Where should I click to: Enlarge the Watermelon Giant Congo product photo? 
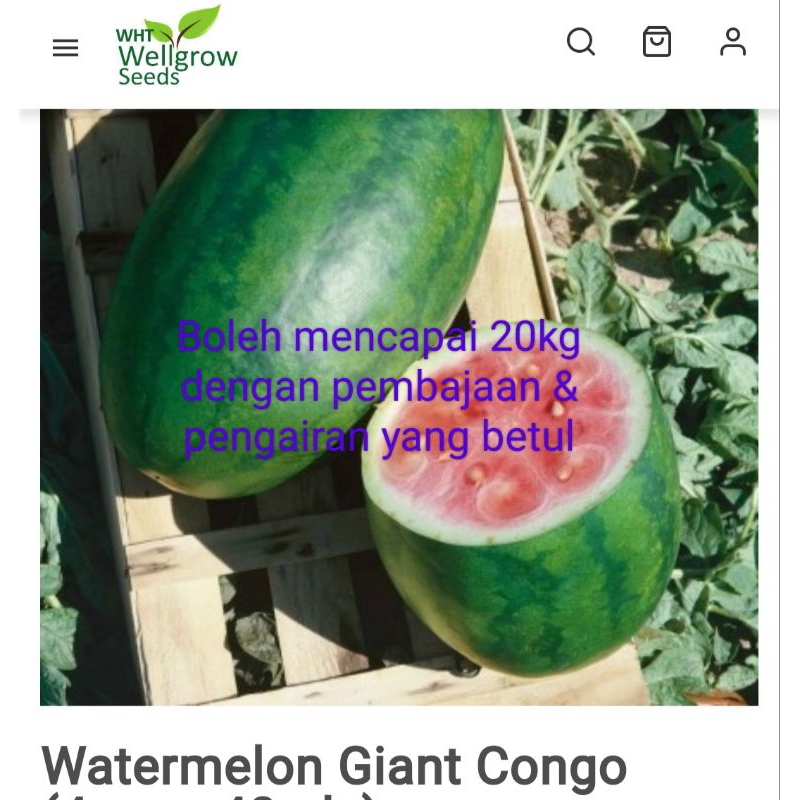(x=398, y=407)
